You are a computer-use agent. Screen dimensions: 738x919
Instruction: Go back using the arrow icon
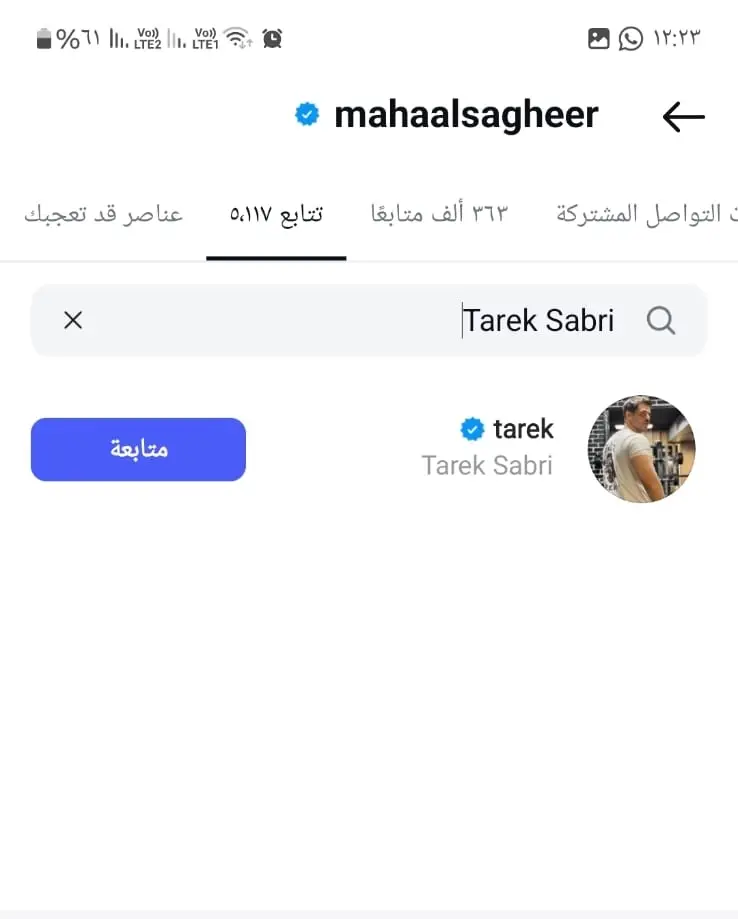pos(683,117)
